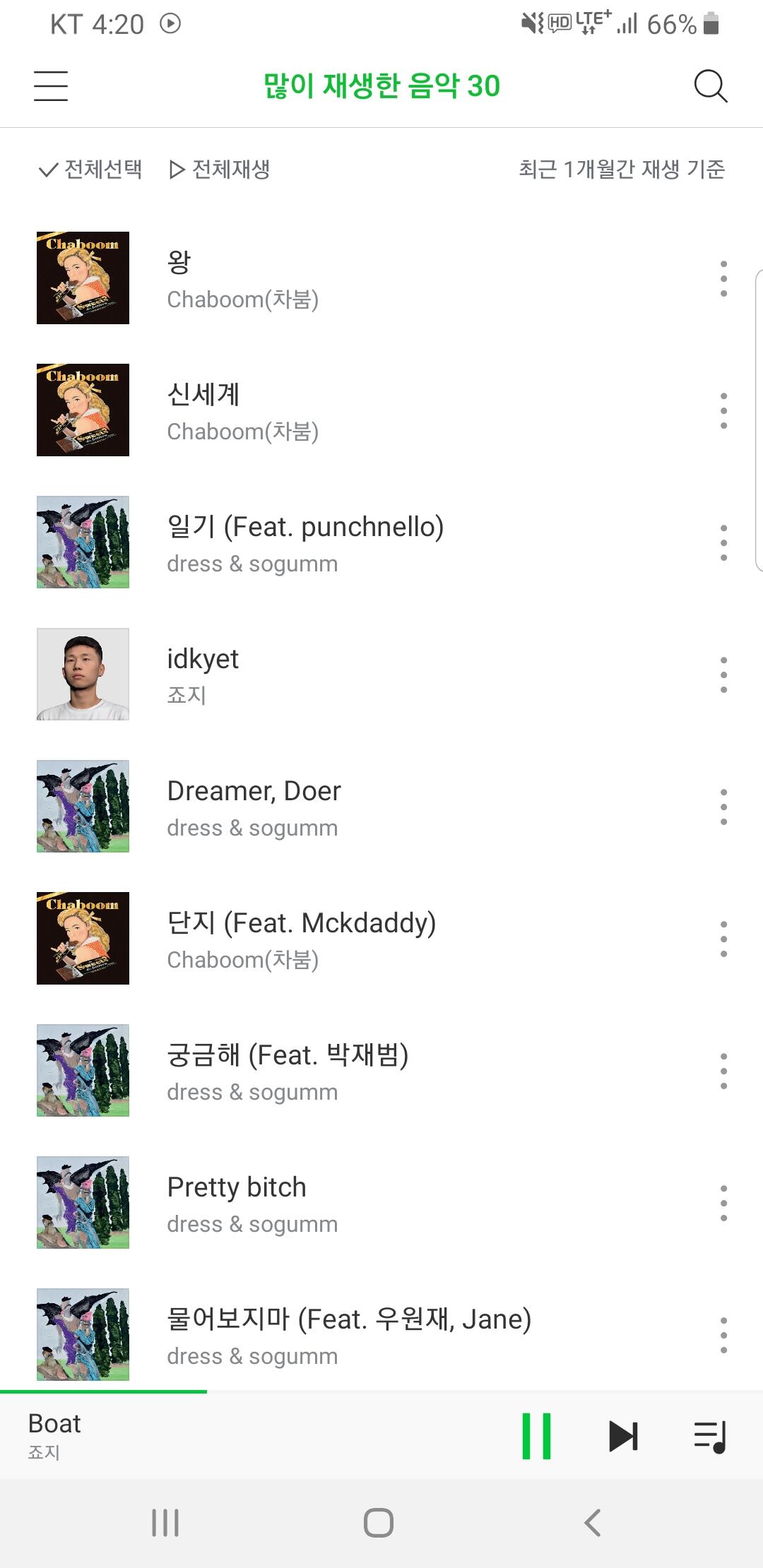
Task: Open more options for idkyet
Action: [x=723, y=675]
